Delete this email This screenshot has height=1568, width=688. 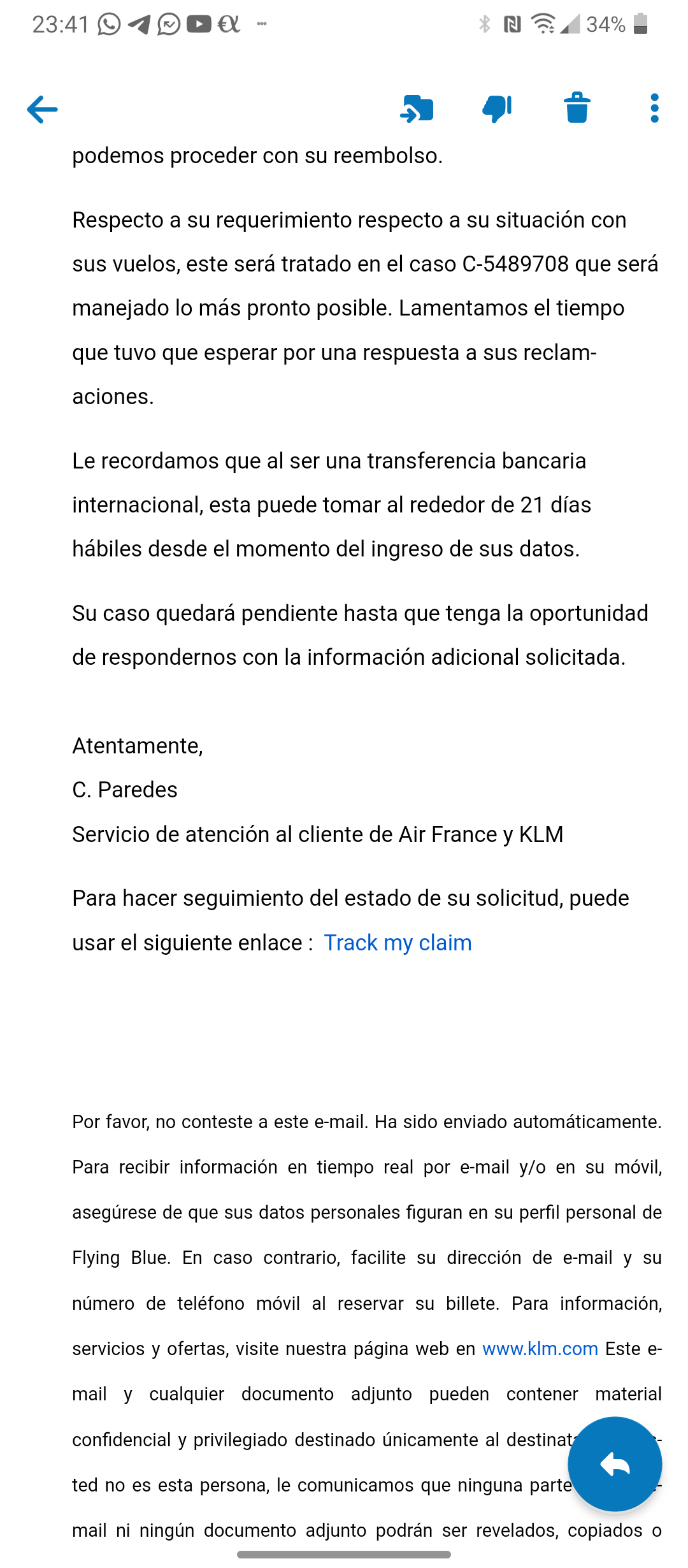pyautogui.click(x=577, y=108)
